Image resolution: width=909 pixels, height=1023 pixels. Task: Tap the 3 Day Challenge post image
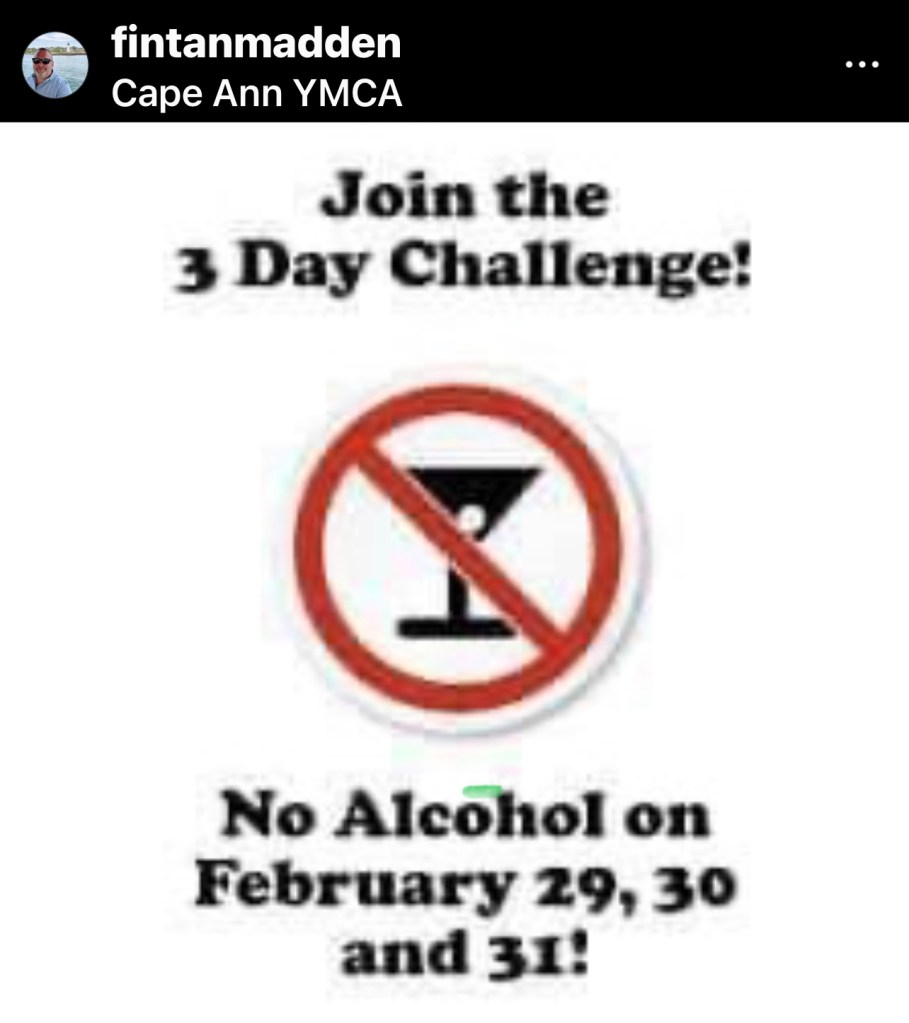(x=455, y=570)
